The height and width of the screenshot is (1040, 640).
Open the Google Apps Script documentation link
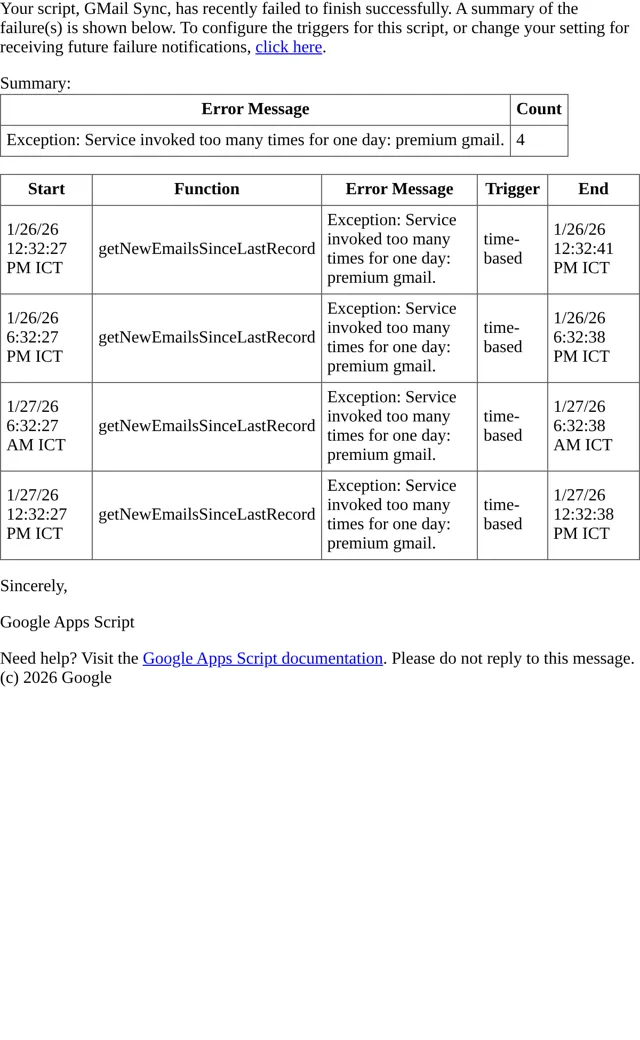(x=263, y=659)
